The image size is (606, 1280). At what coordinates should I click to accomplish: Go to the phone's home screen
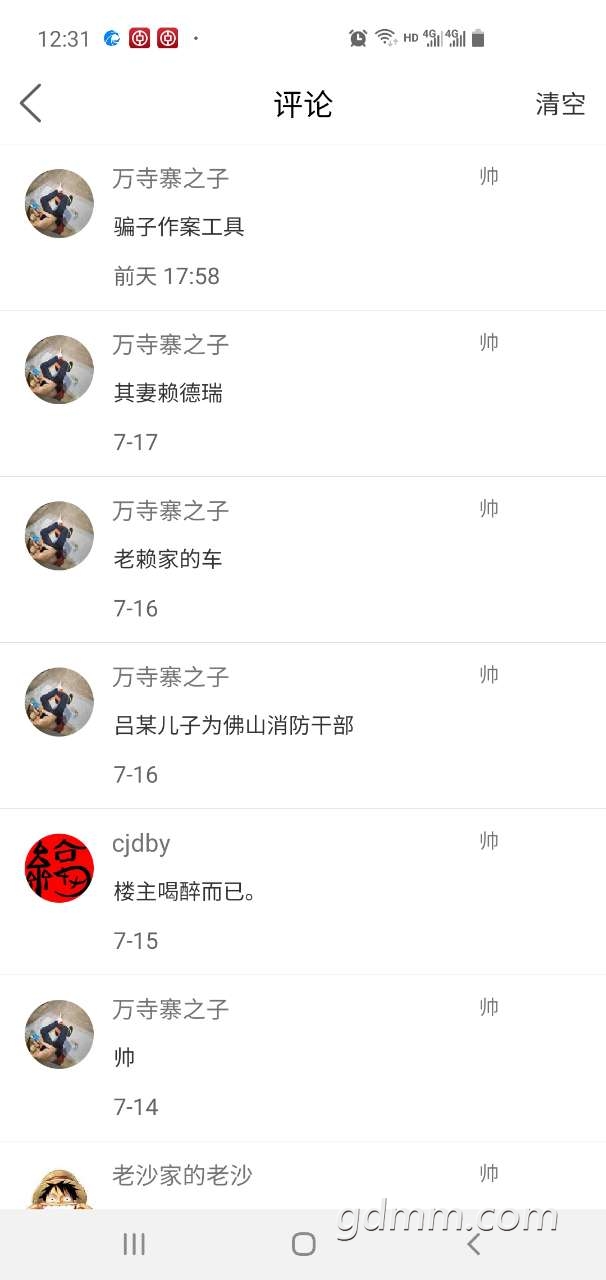[303, 1243]
